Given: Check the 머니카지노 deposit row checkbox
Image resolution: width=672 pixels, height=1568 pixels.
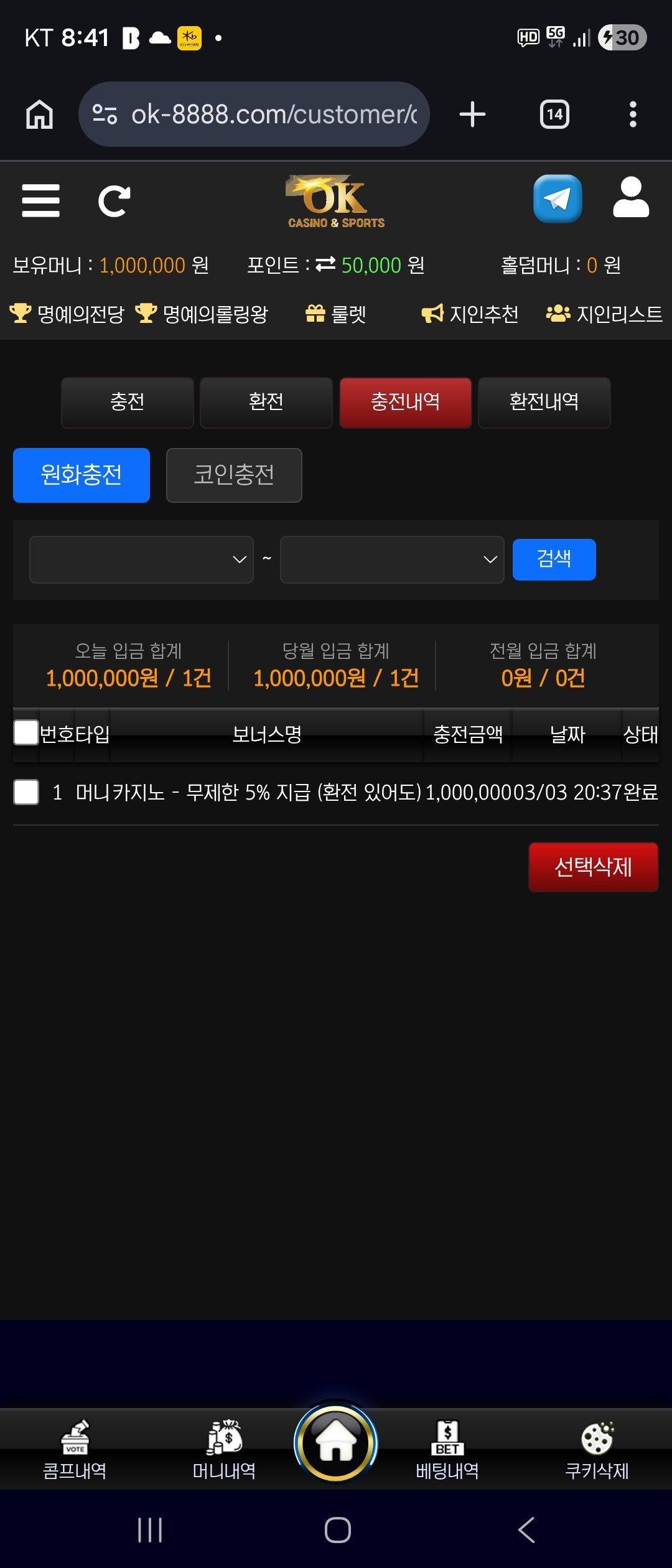Looking at the screenshot, I should click(26, 792).
